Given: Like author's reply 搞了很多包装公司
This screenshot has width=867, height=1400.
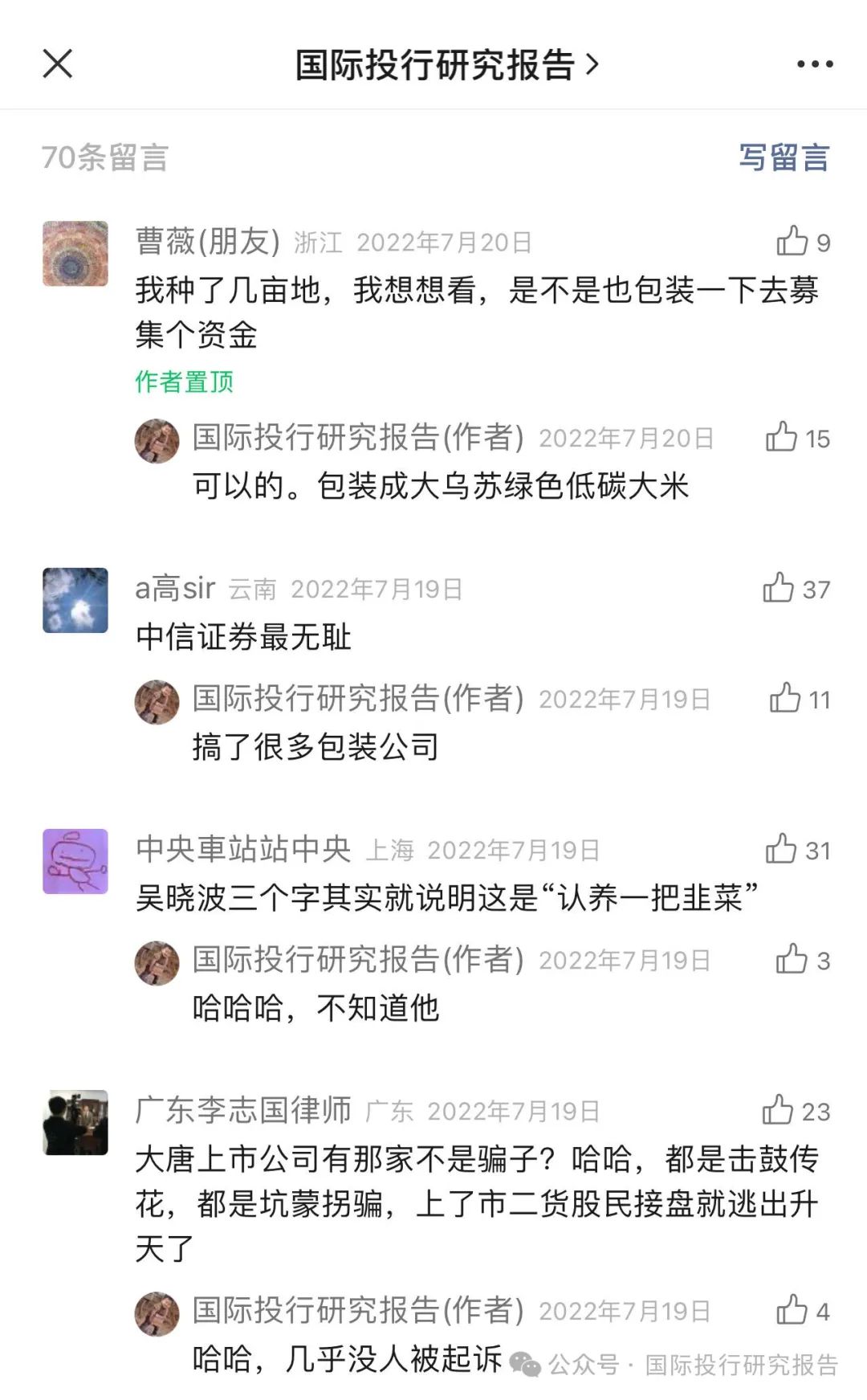Looking at the screenshot, I should 785,699.
